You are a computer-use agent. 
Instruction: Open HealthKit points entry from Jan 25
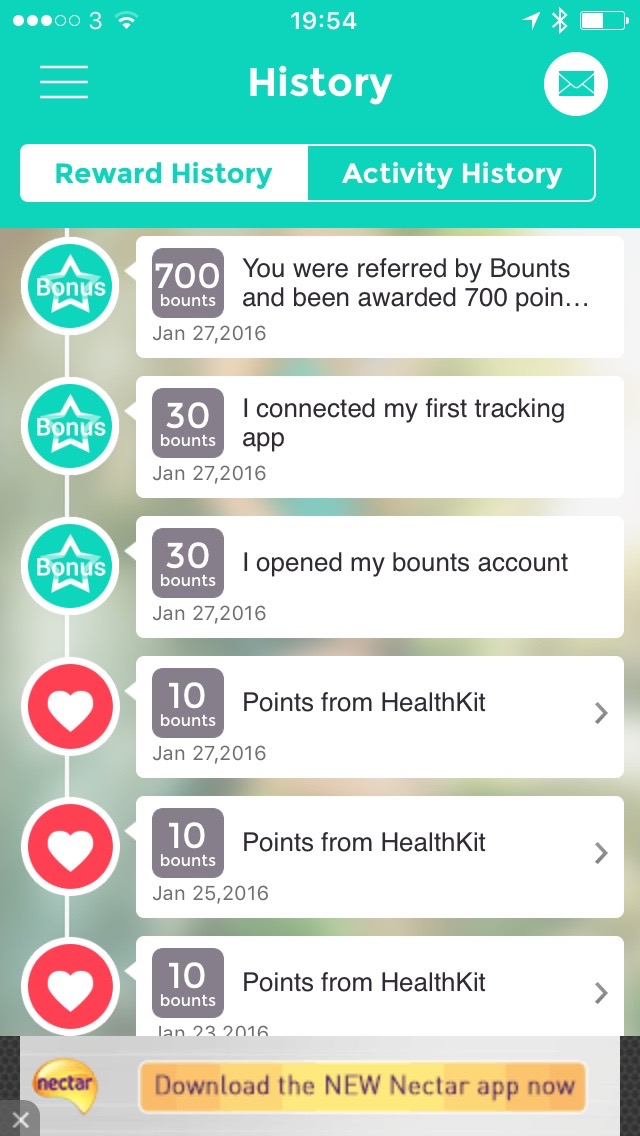(x=380, y=856)
